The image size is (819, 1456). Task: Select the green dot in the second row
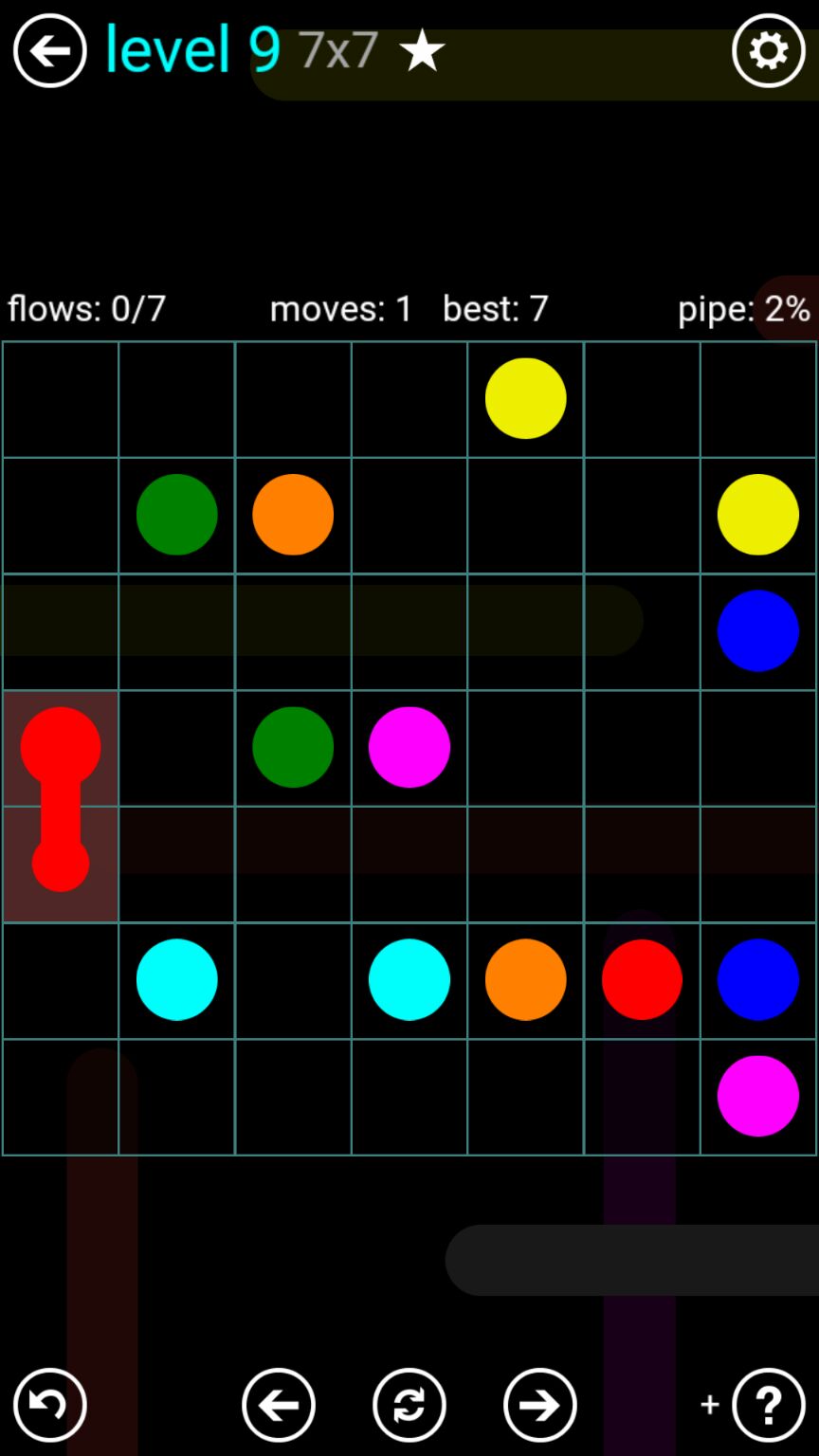click(177, 515)
